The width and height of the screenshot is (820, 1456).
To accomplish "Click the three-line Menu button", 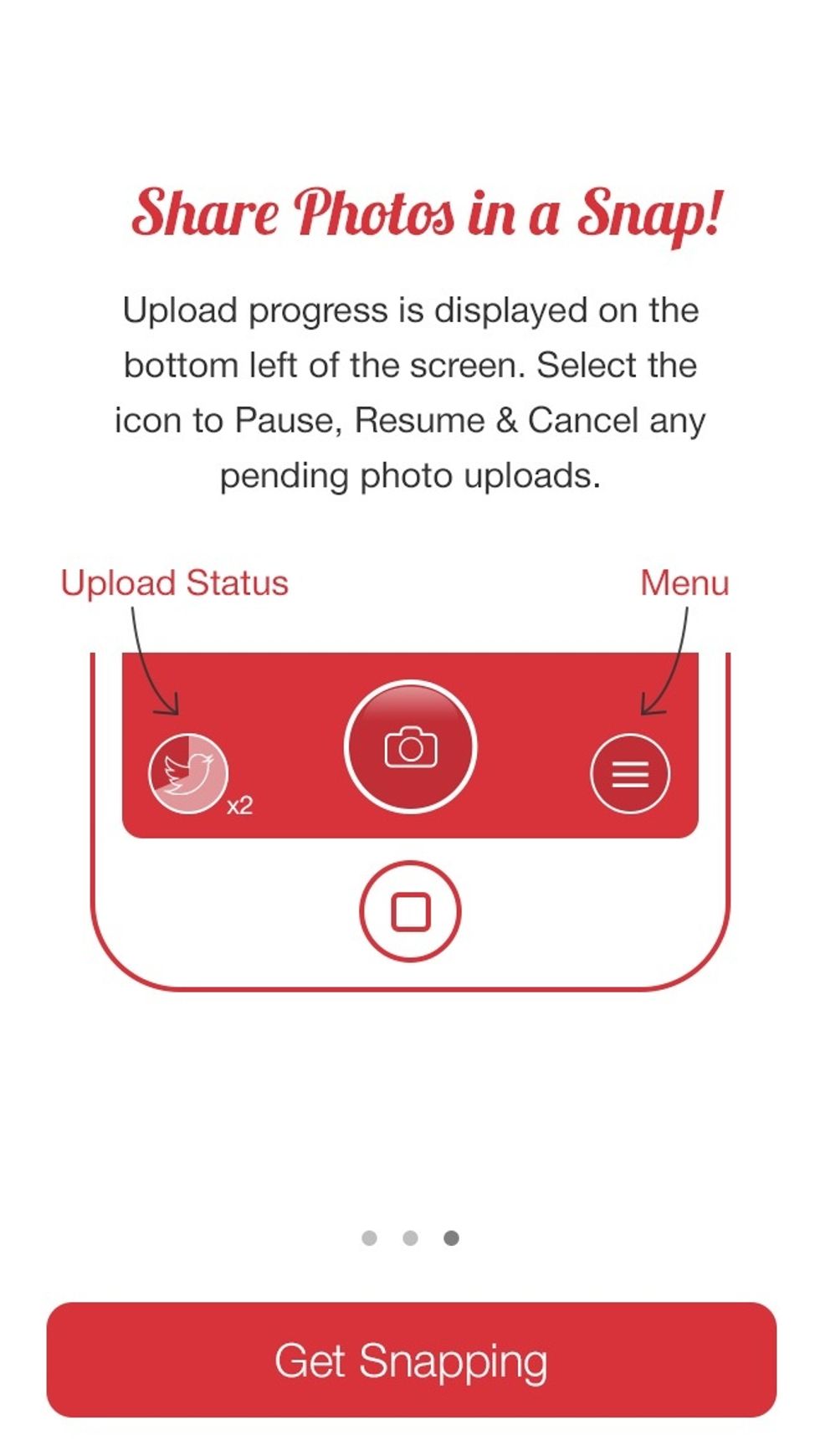I will (x=632, y=772).
